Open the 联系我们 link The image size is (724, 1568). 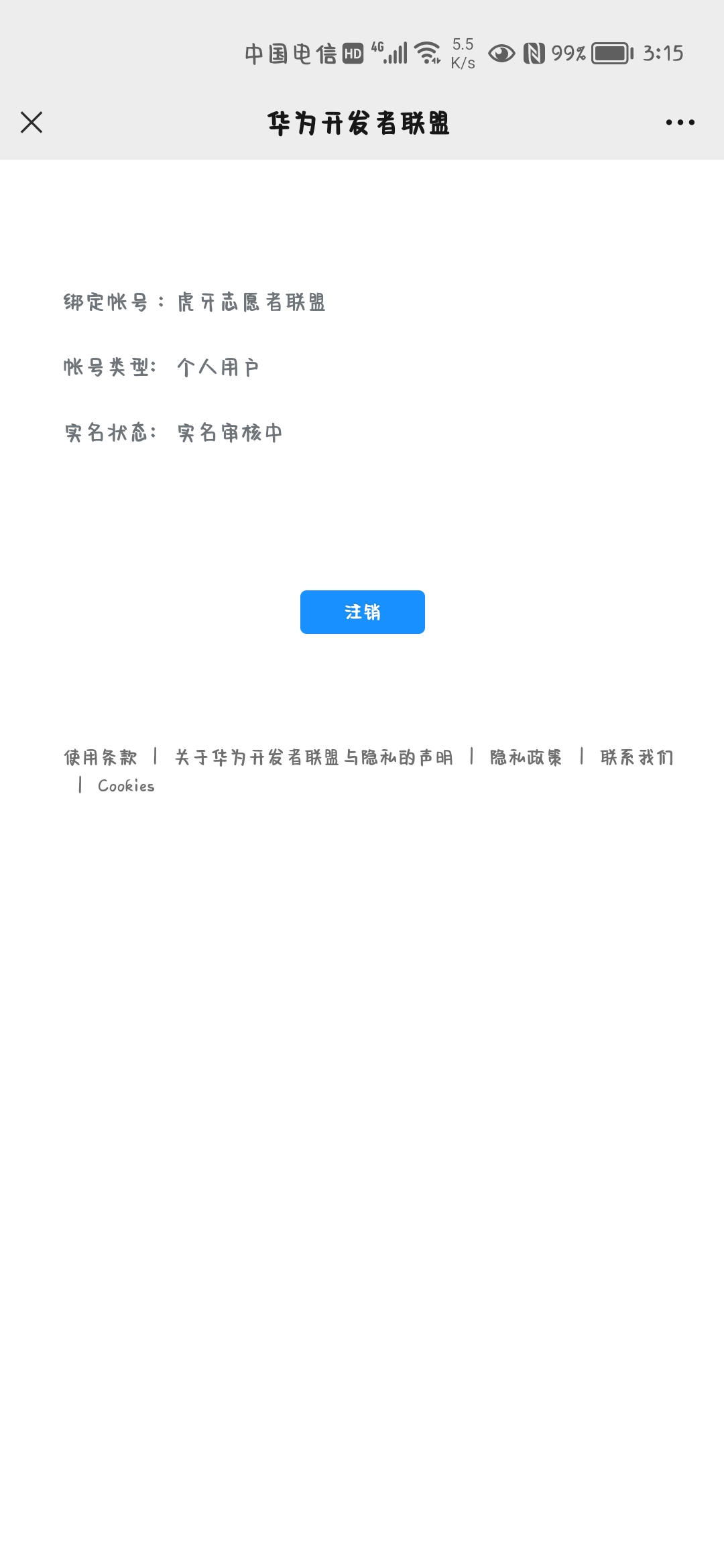[637, 757]
